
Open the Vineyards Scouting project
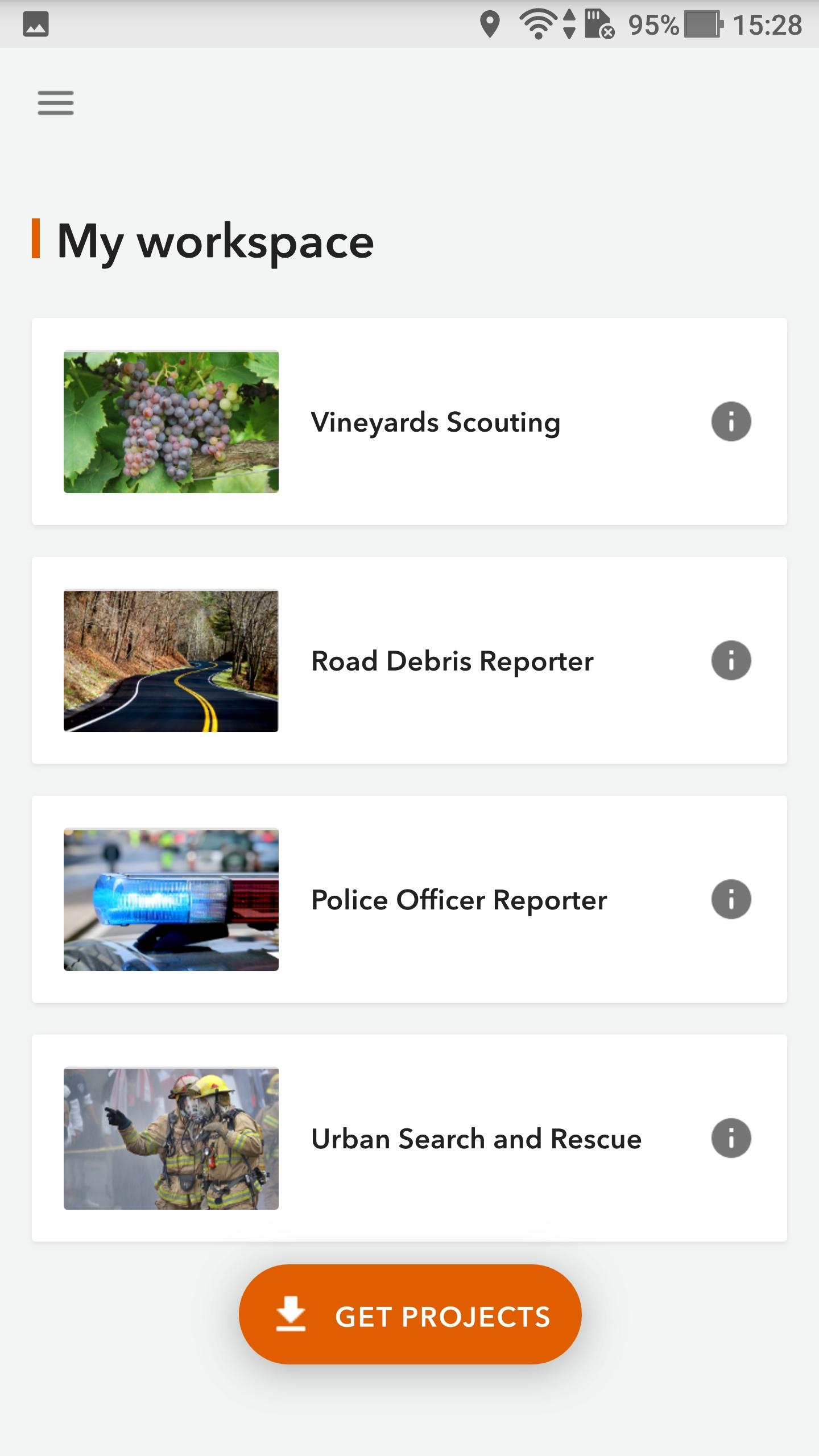click(x=435, y=422)
